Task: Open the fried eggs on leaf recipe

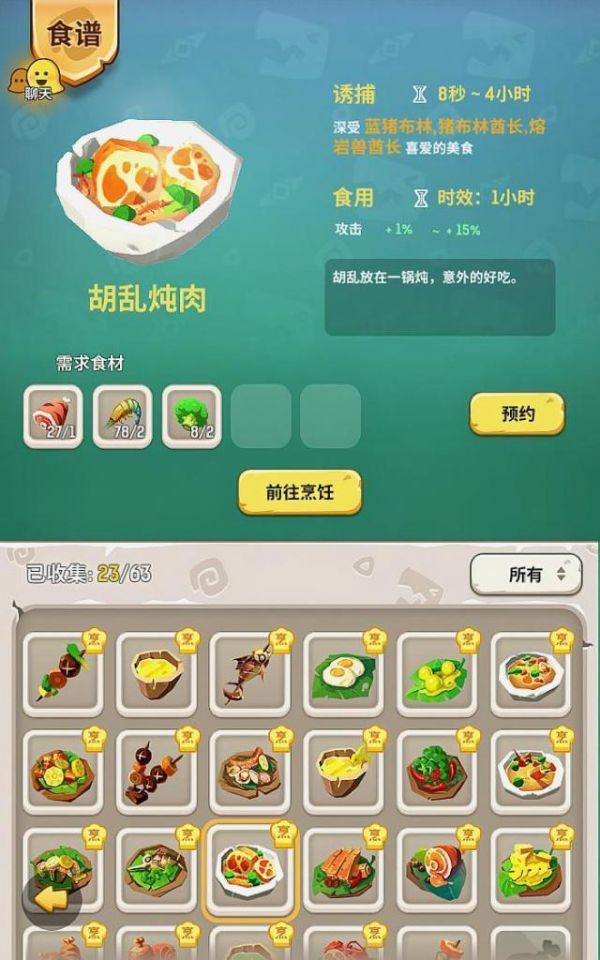Action: [x=343, y=674]
